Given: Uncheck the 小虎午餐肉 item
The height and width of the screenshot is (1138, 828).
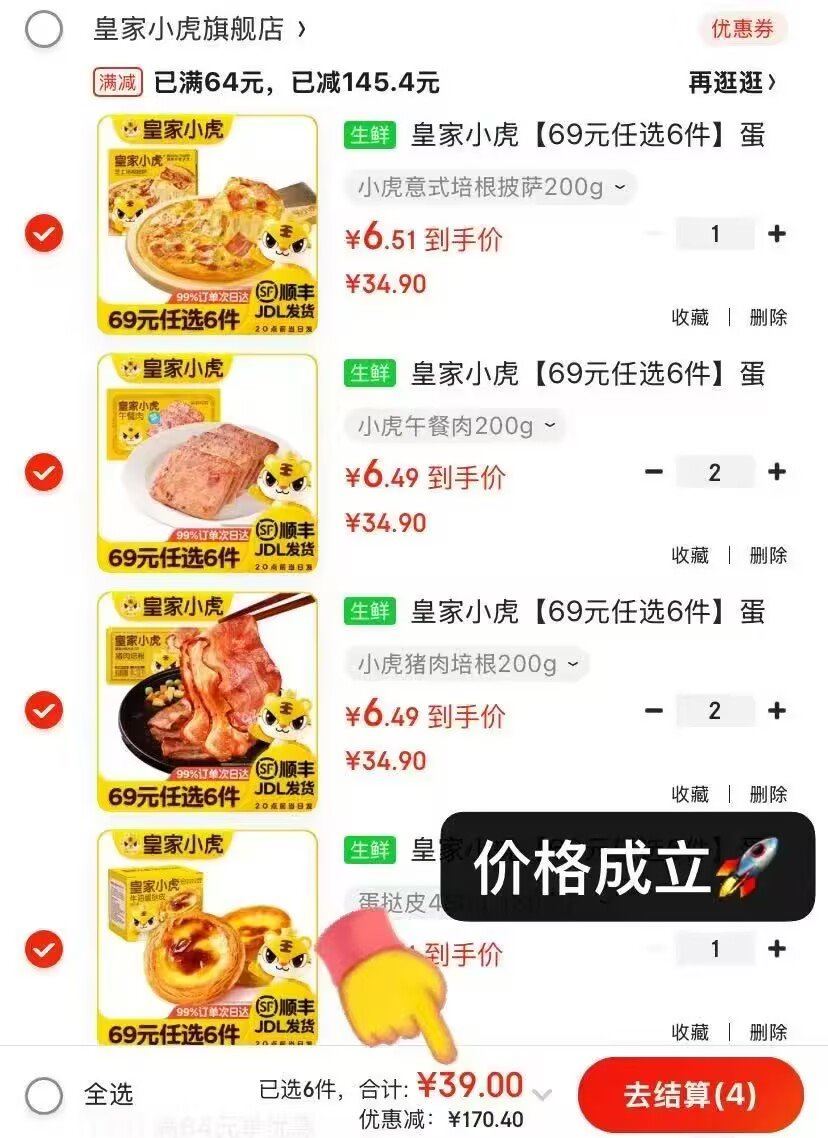Looking at the screenshot, I should pyautogui.click(x=44, y=472).
